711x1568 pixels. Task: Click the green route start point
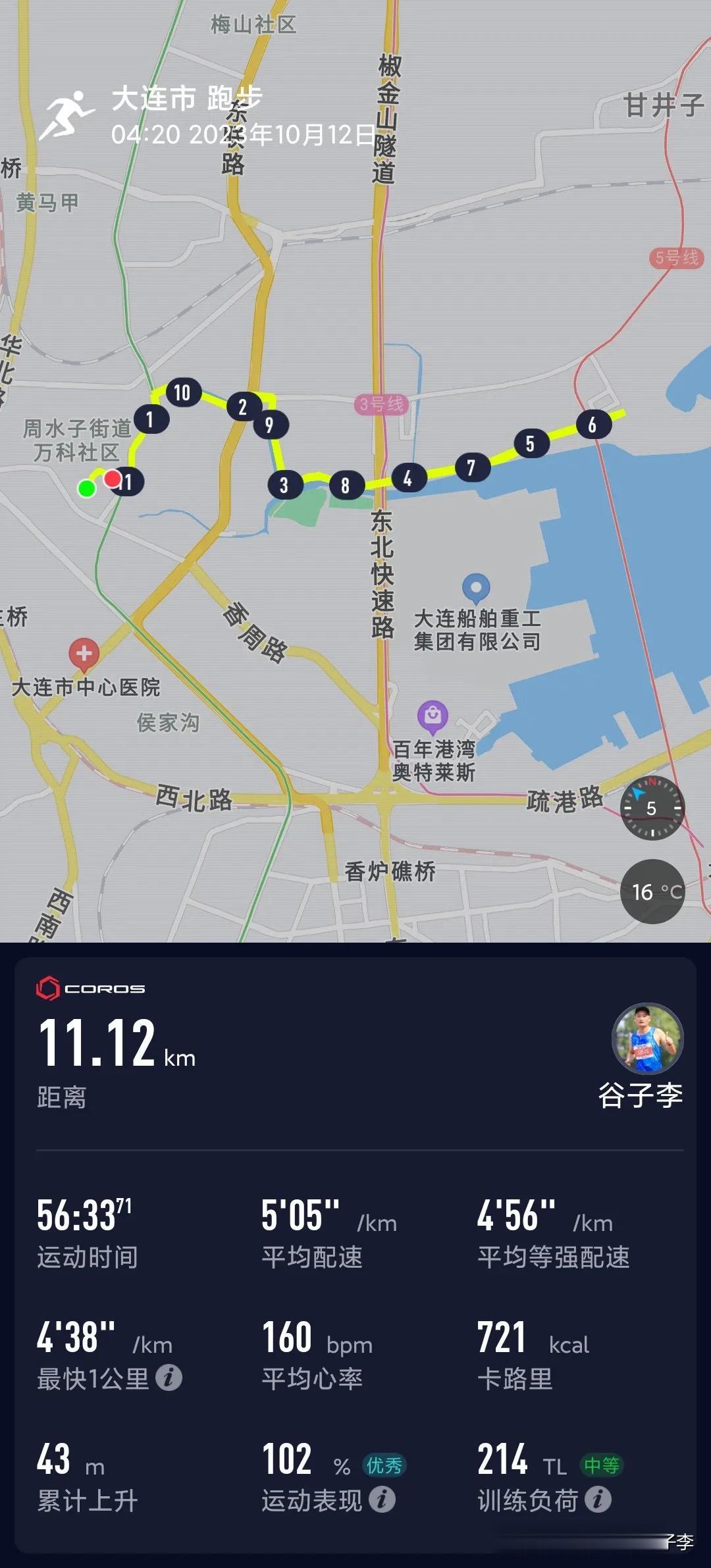coord(86,489)
